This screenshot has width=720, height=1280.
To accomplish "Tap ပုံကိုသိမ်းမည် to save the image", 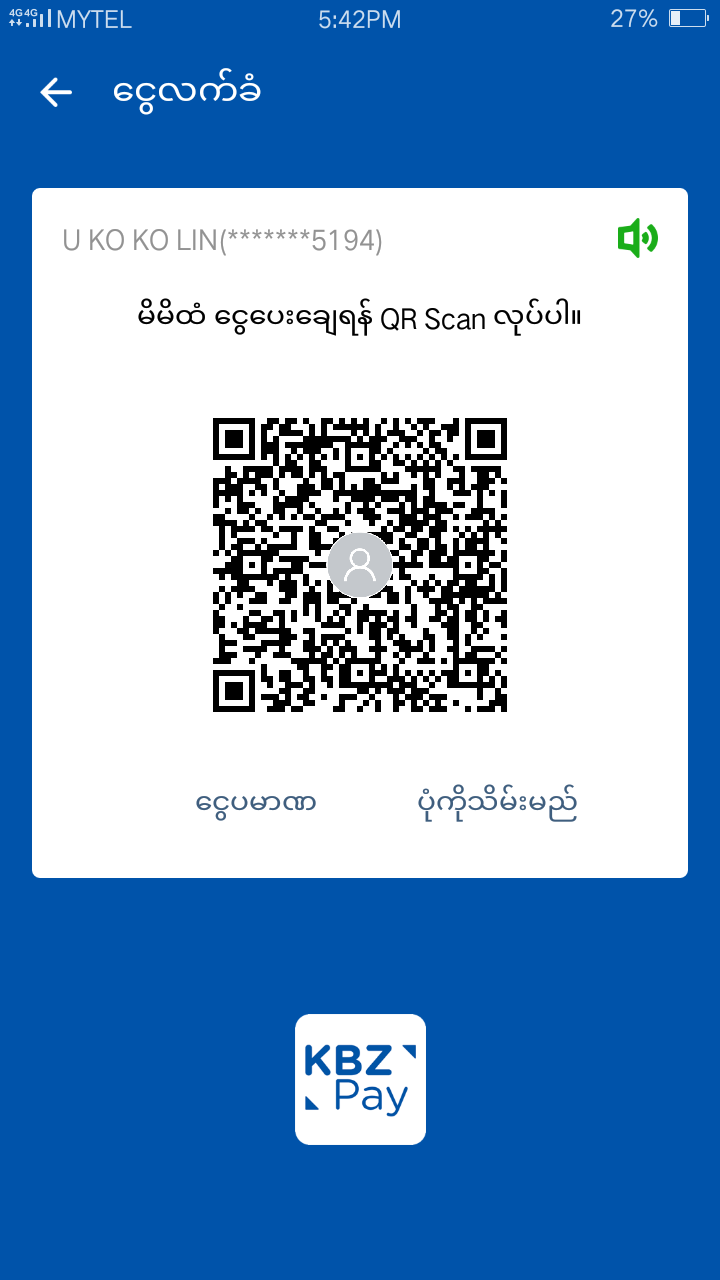I will pyautogui.click(x=497, y=803).
